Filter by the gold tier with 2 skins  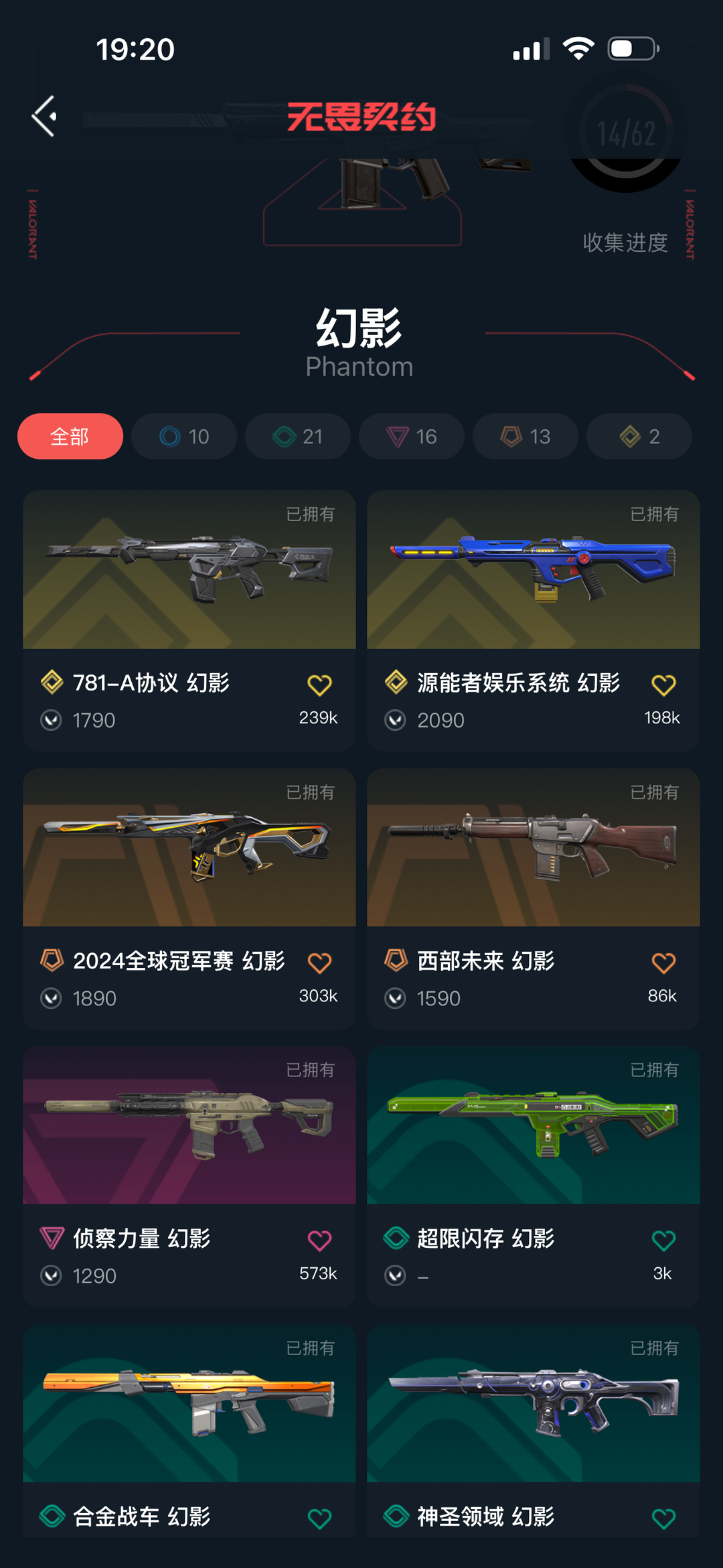639,436
